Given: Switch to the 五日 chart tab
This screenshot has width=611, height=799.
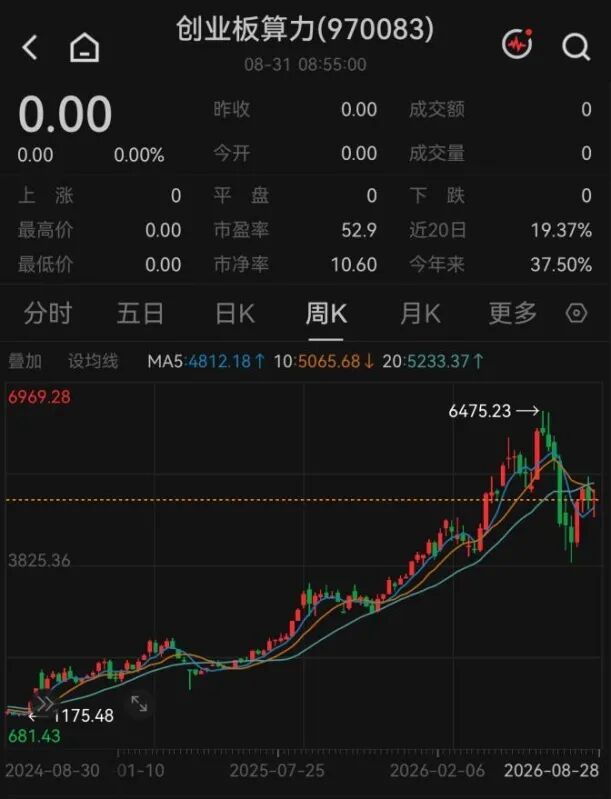Looking at the screenshot, I should point(140,313).
